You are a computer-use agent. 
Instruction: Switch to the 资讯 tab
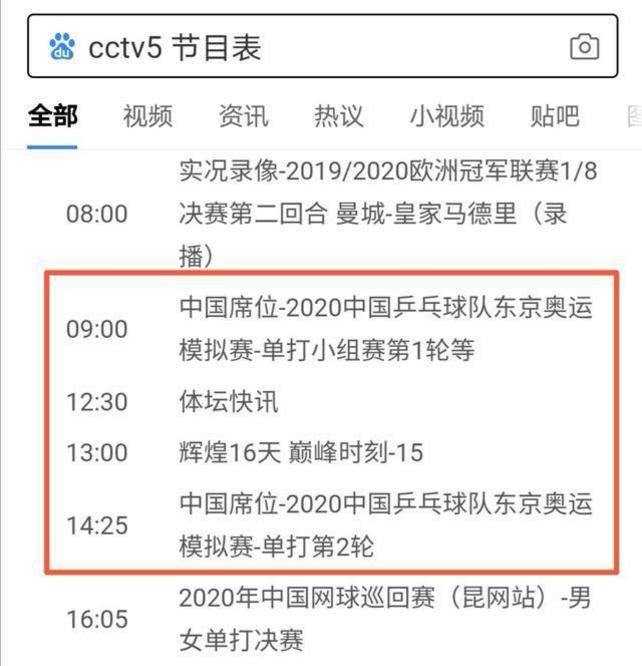click(243, 116)
